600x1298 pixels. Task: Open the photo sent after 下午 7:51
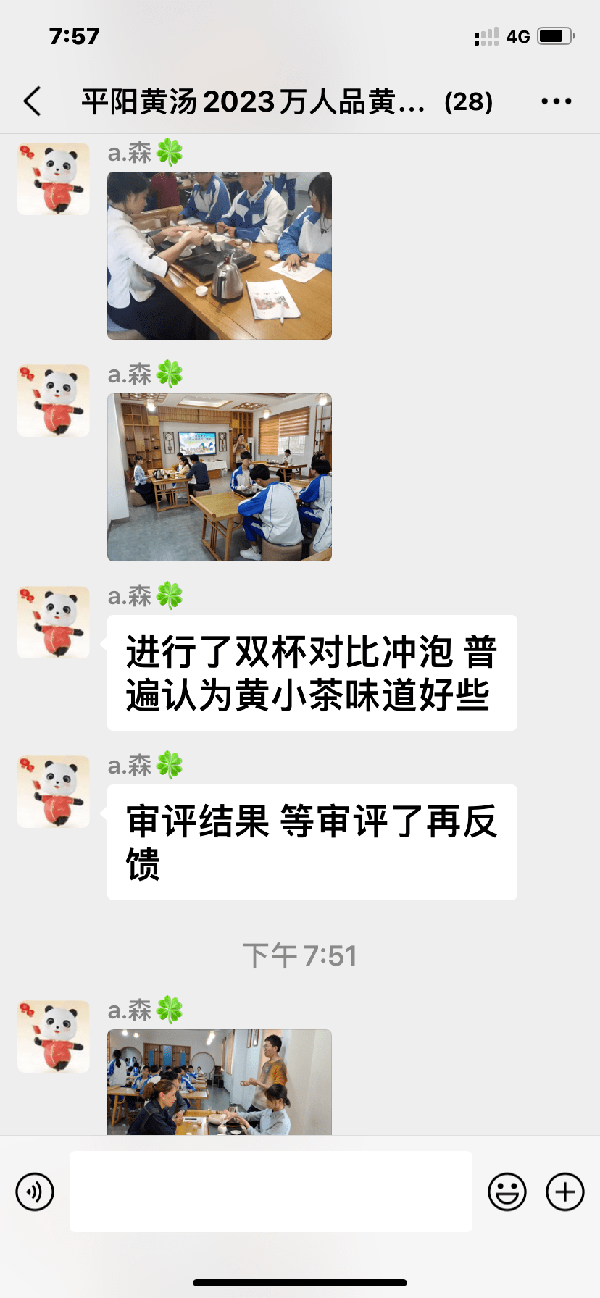click(x=219, y=1082)
